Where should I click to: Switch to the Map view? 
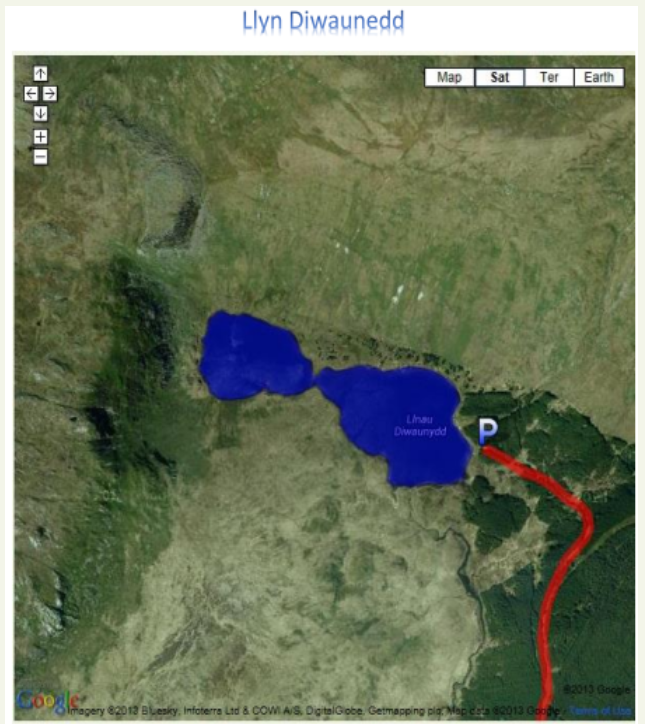point(449,77)
